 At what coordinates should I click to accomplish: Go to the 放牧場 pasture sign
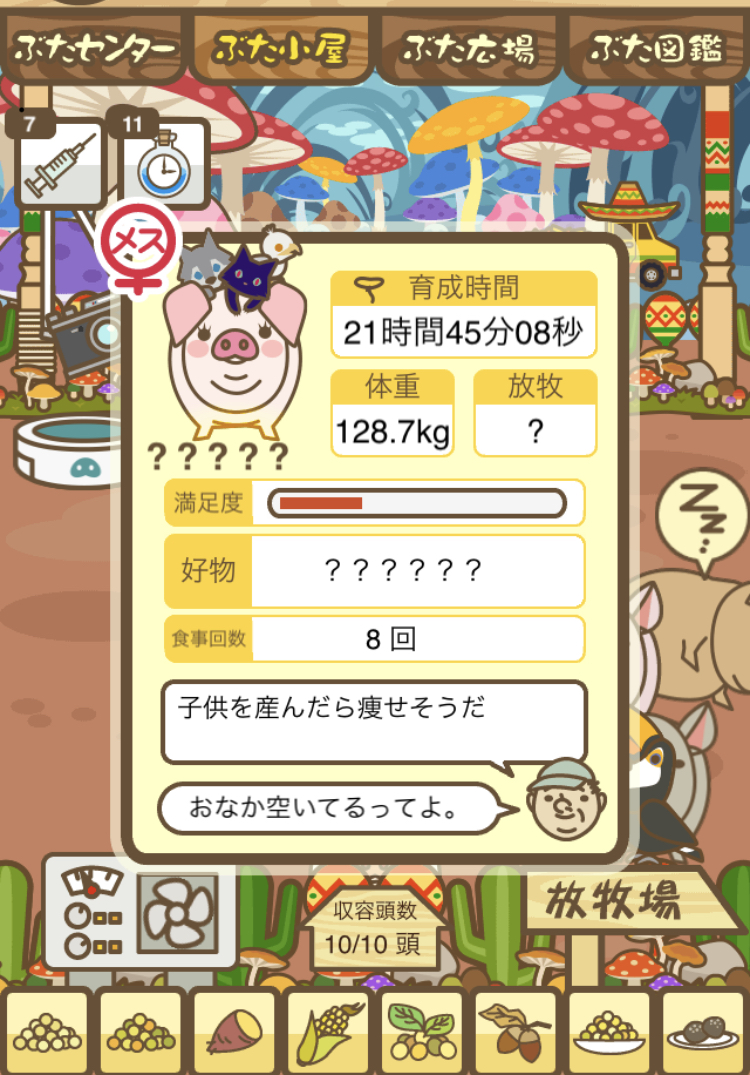click(614, 901)
